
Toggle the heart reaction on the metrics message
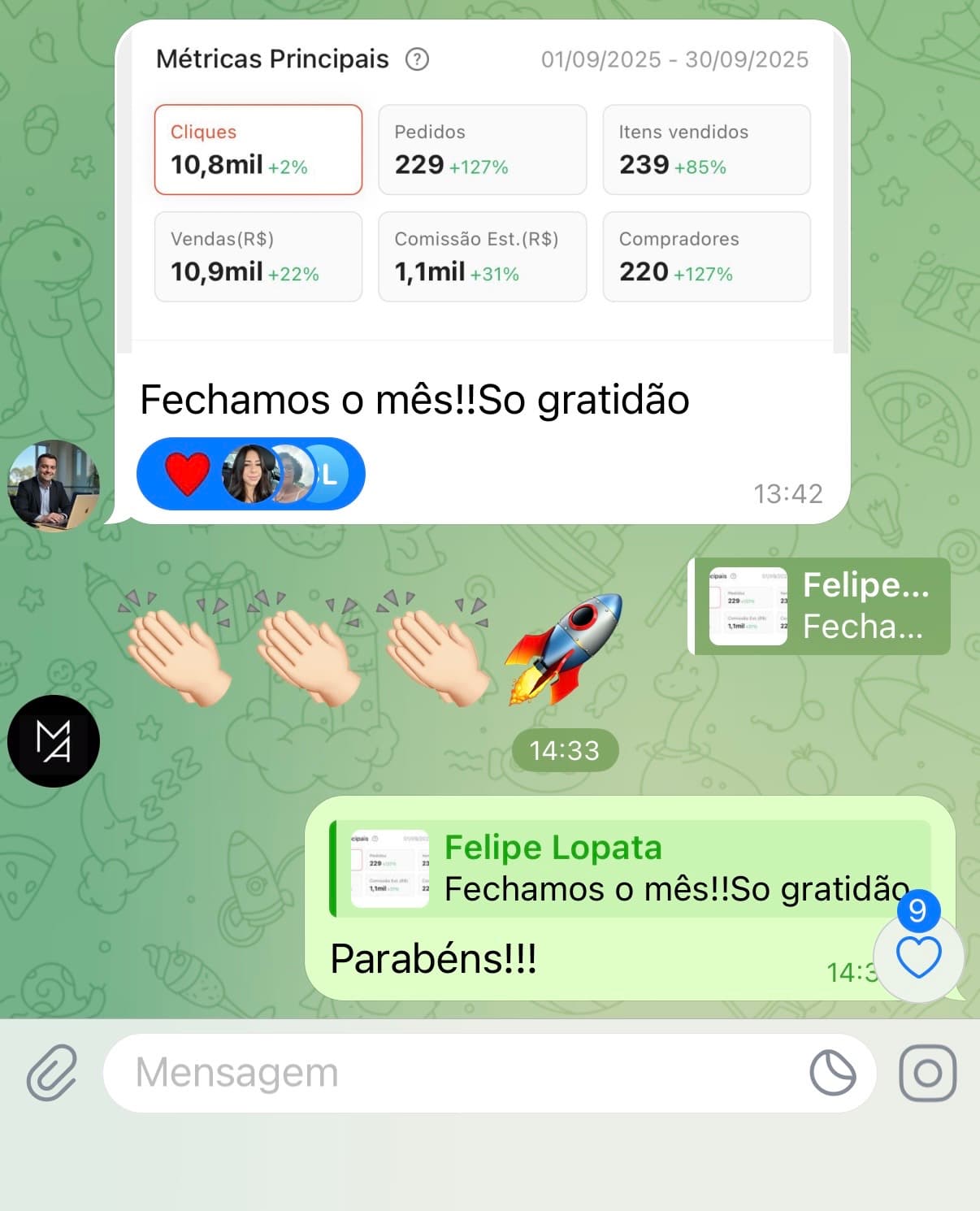[x=189, y=473]
